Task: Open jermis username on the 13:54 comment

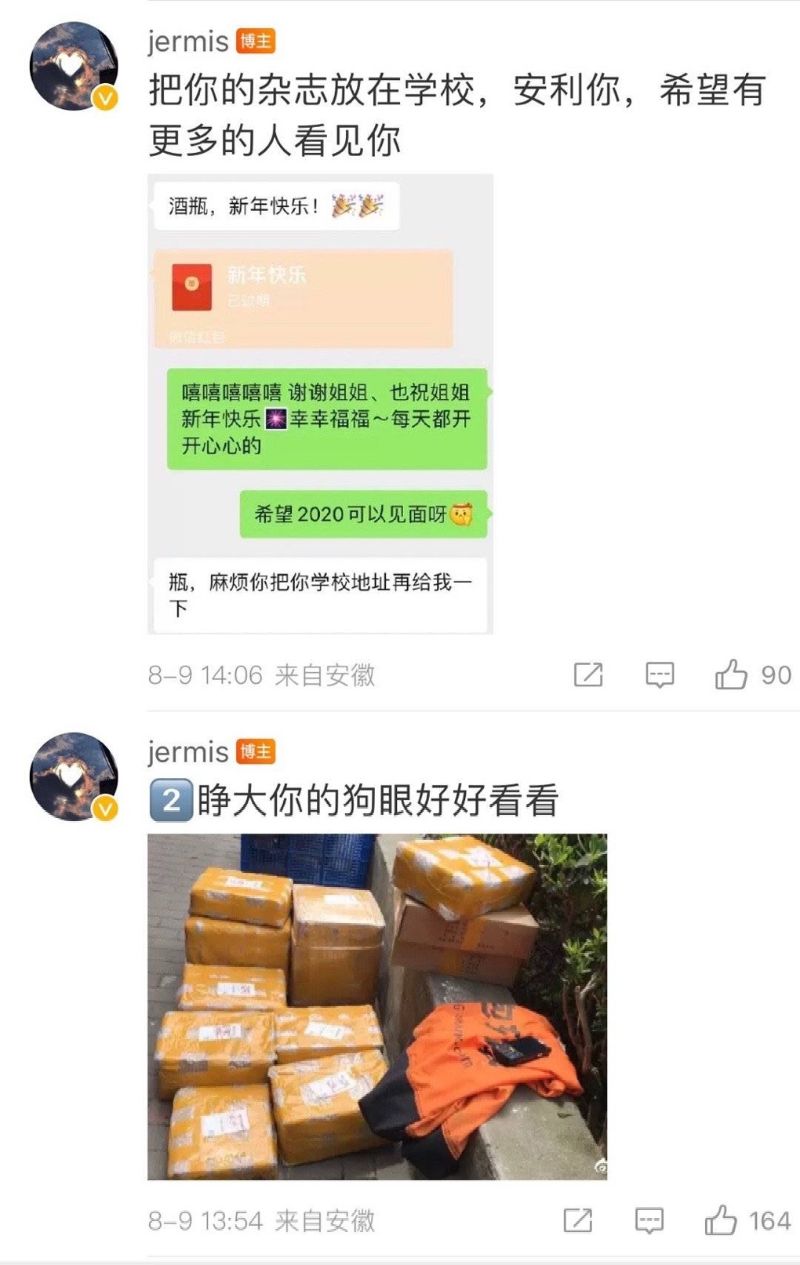Action: (x=187, y=752)
